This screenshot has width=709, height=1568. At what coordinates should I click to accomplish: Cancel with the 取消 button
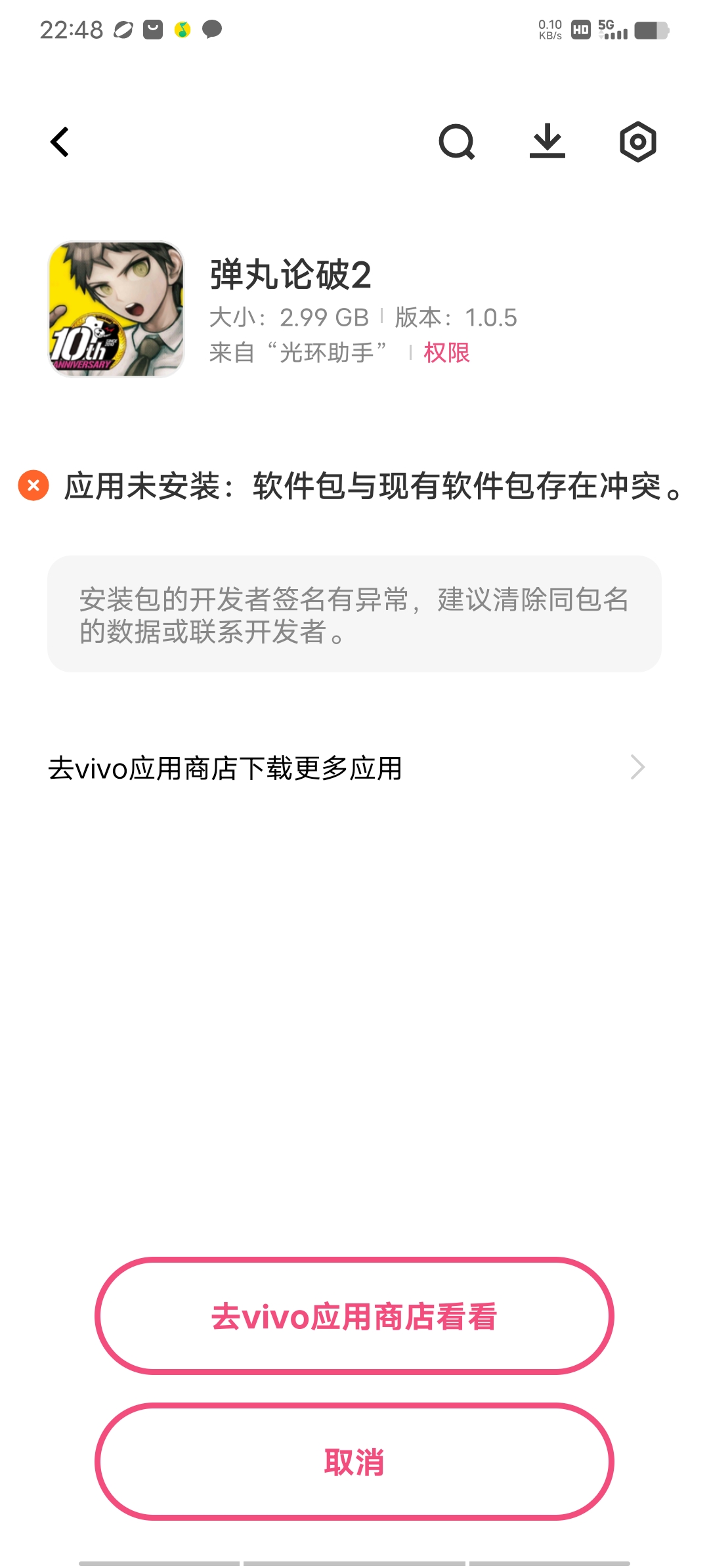[354, 1462]
